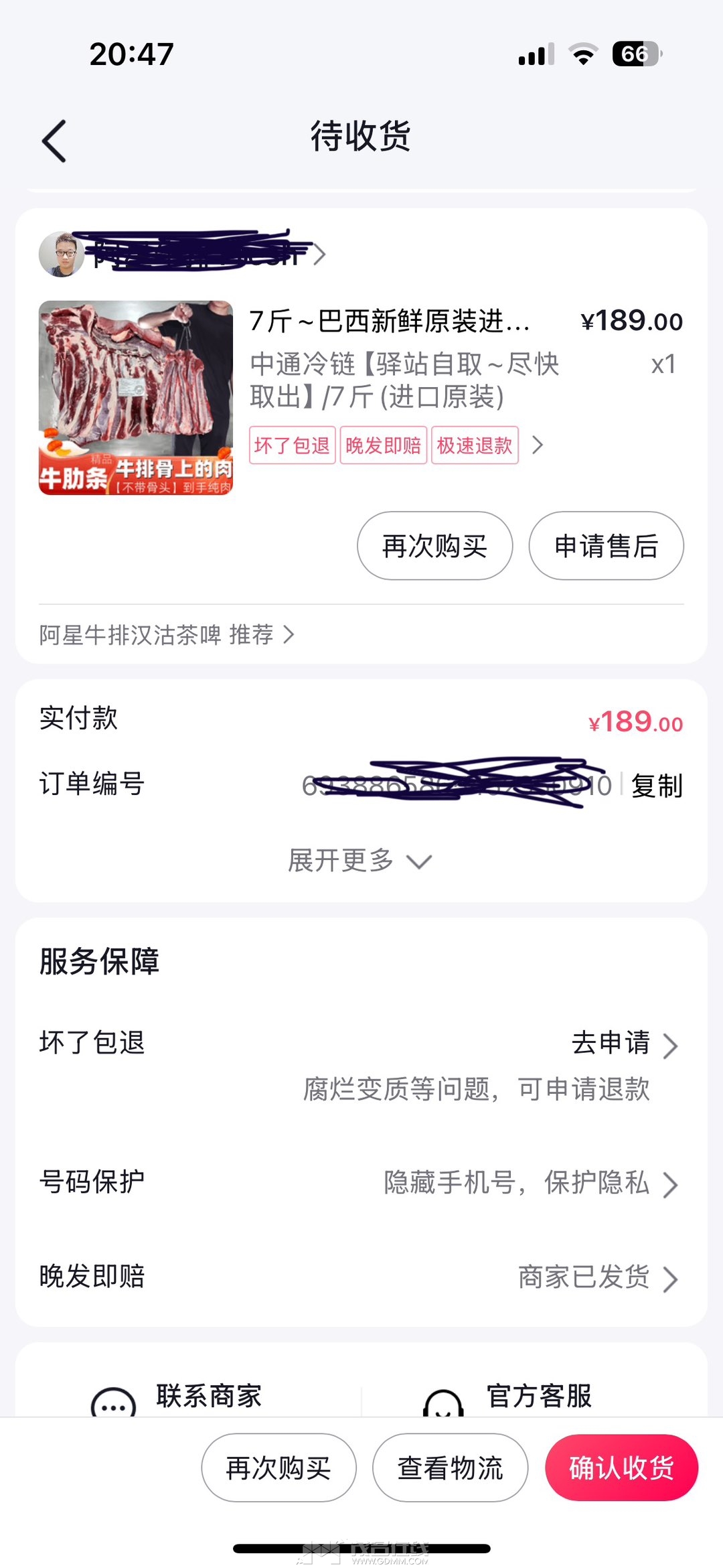Tap 再次购买 in the product card
Image resolution: width=723 pixels, height=1568 pixels.
pyautogui.click(x=434, y=546)
